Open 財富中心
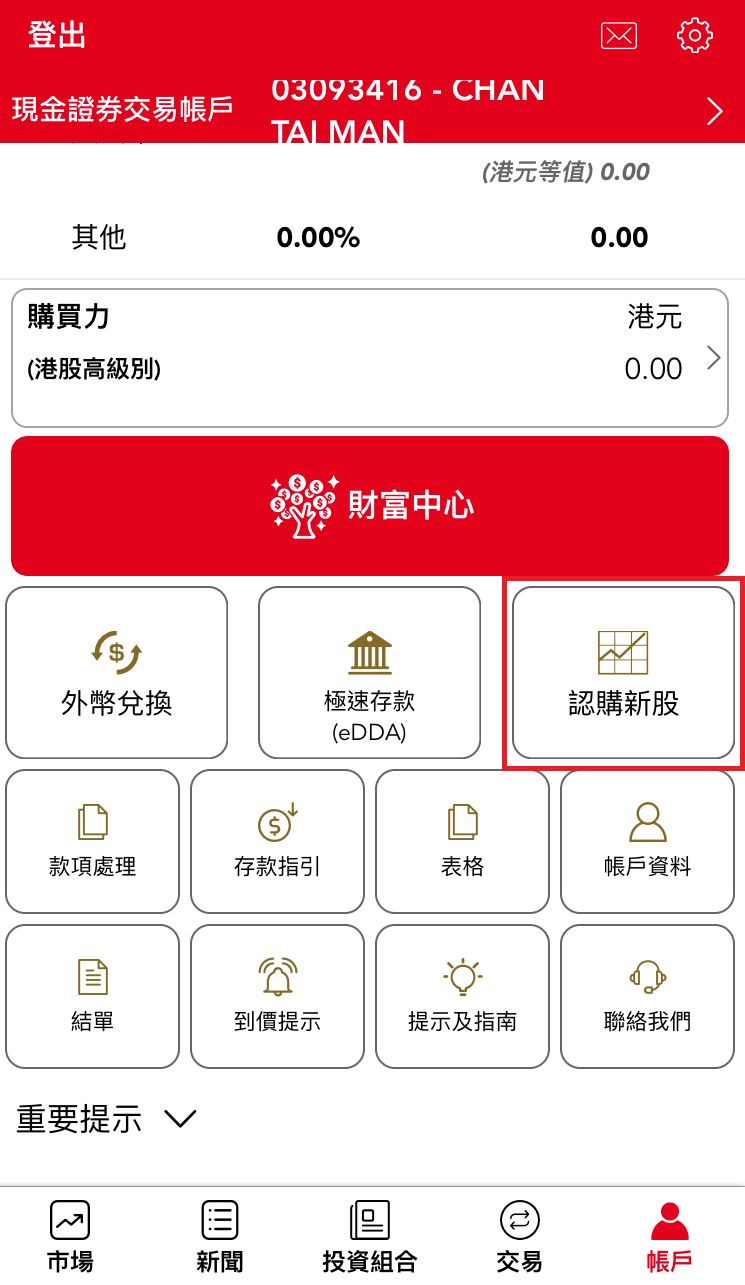 tap(370, 506)
